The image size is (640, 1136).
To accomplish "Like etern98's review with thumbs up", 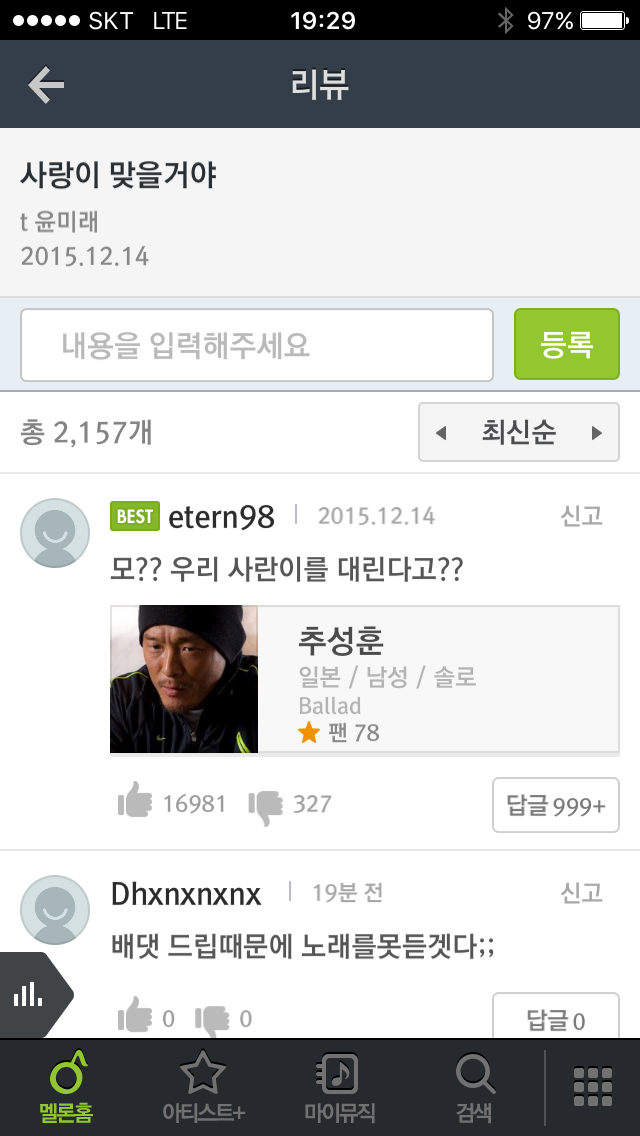I will pos(135,803).
